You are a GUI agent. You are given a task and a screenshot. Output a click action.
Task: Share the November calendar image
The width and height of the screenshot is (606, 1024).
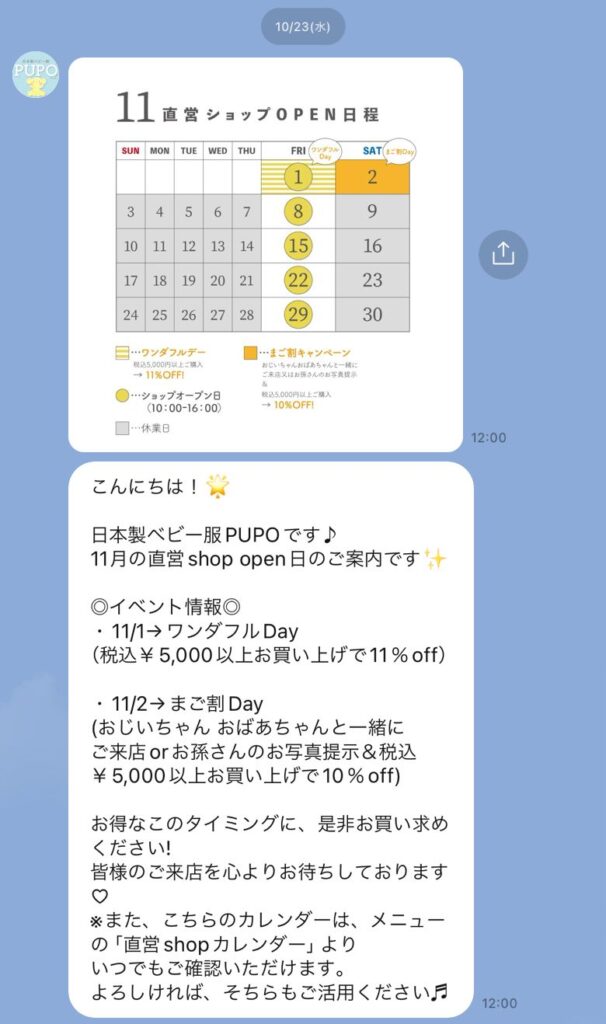[503, 254]
